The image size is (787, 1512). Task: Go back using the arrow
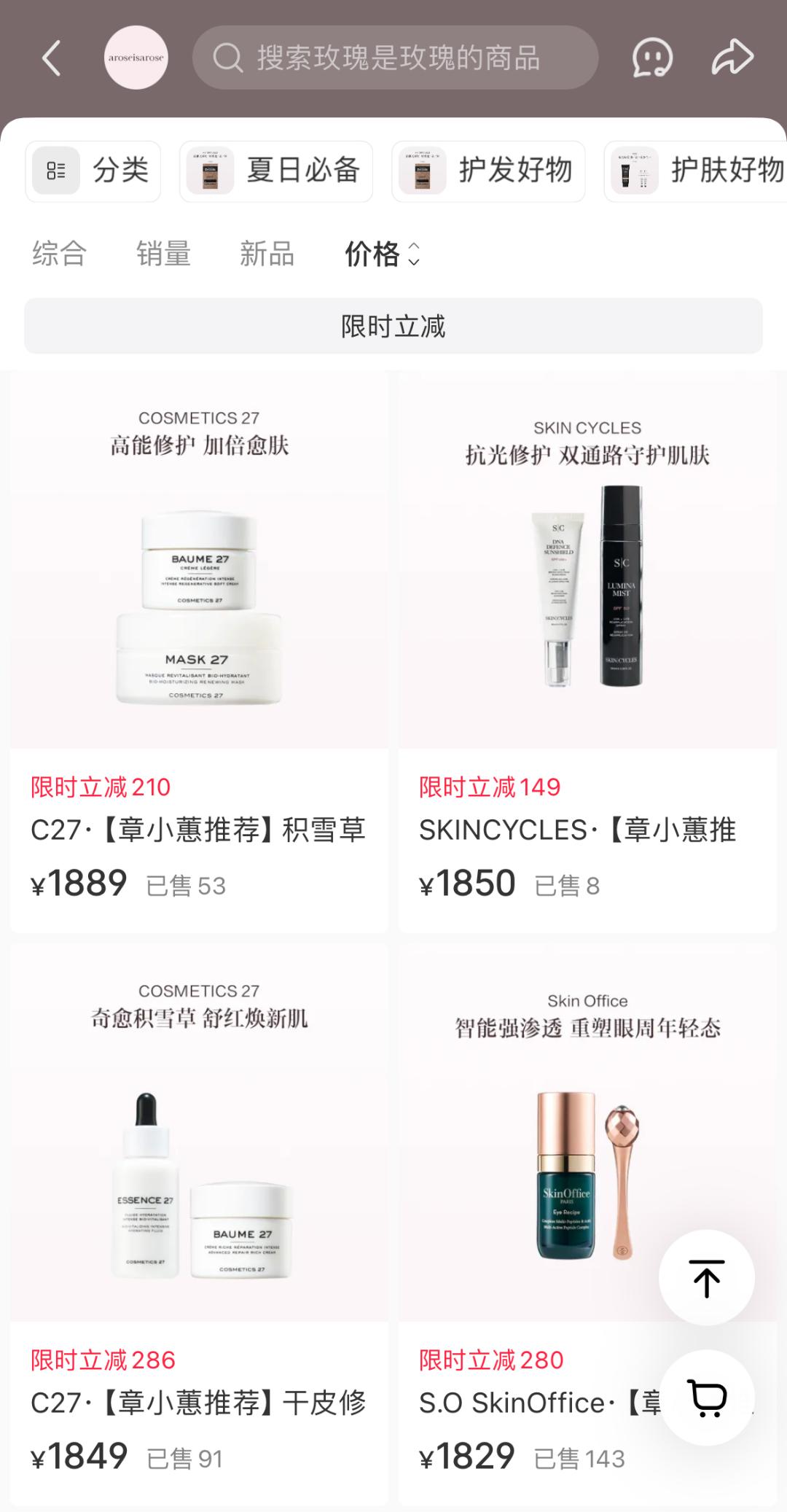(x=51, y=58)
